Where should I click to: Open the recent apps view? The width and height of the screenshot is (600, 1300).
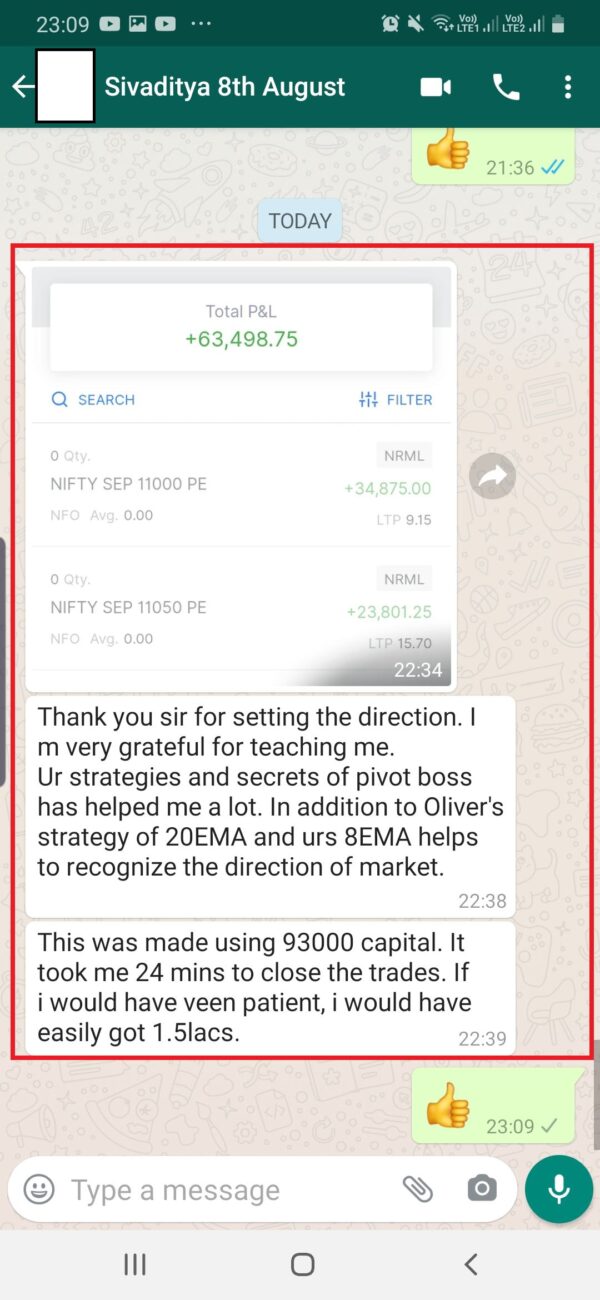pyautogui.click(x=135, y=1264)
